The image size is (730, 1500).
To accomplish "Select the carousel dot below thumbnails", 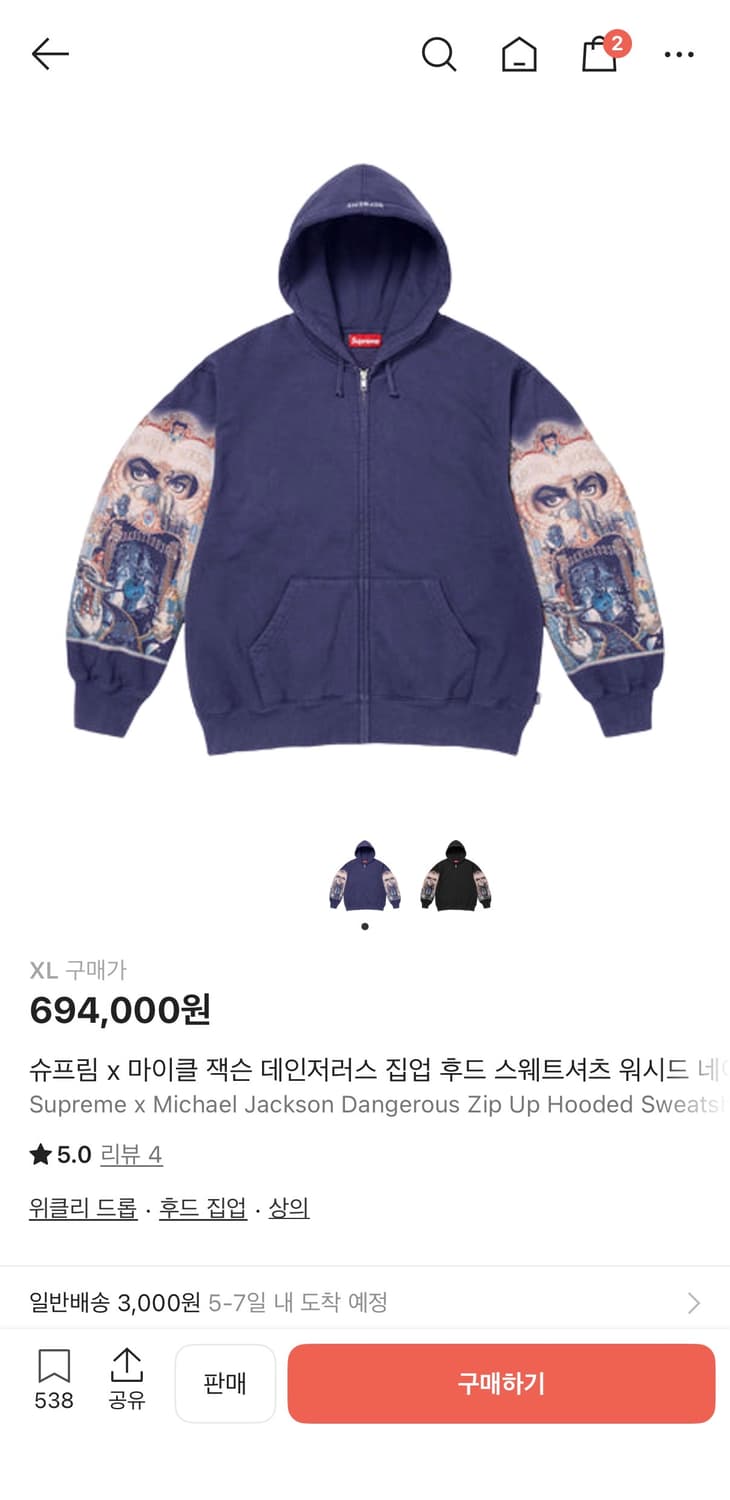I will [365, 926].
